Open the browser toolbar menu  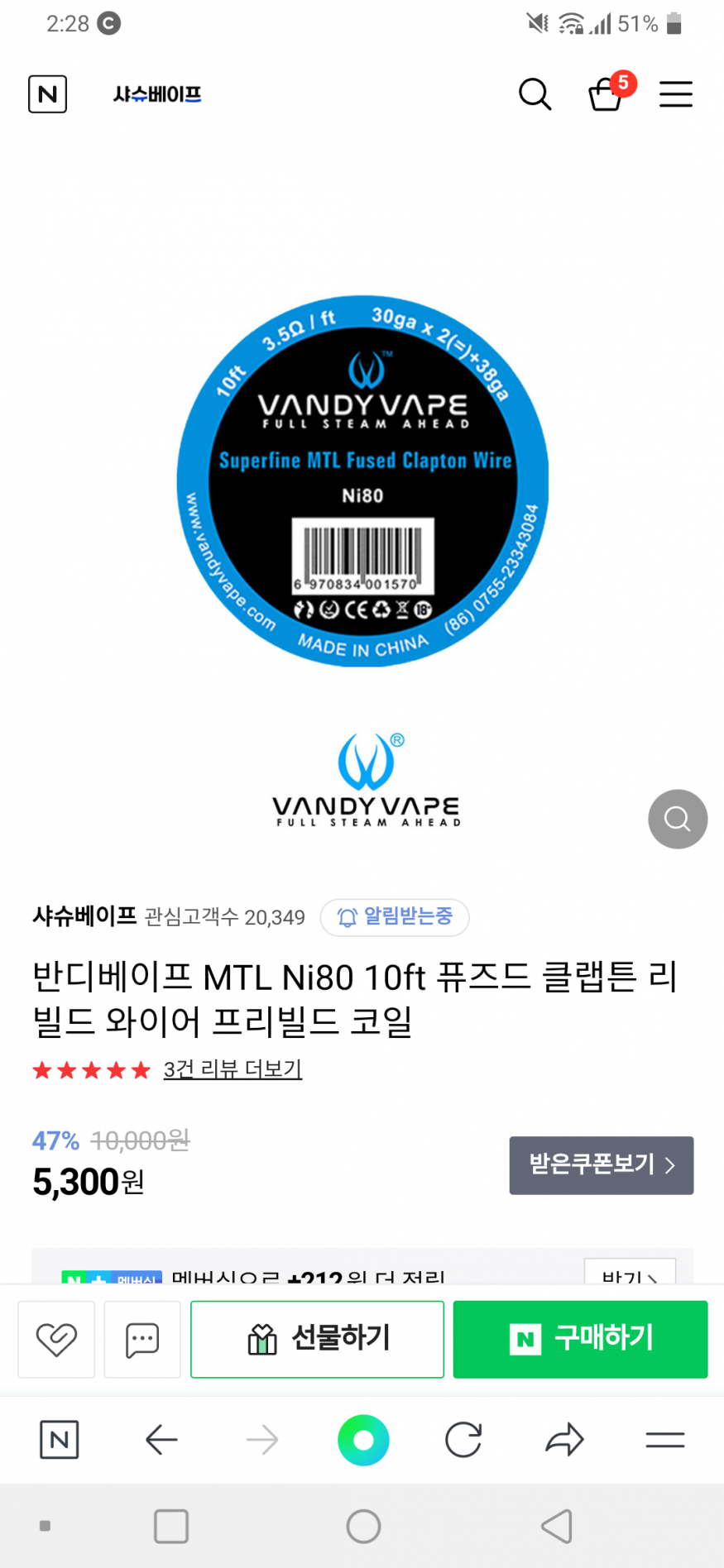pyautogui.click(x=664, y=1440)
